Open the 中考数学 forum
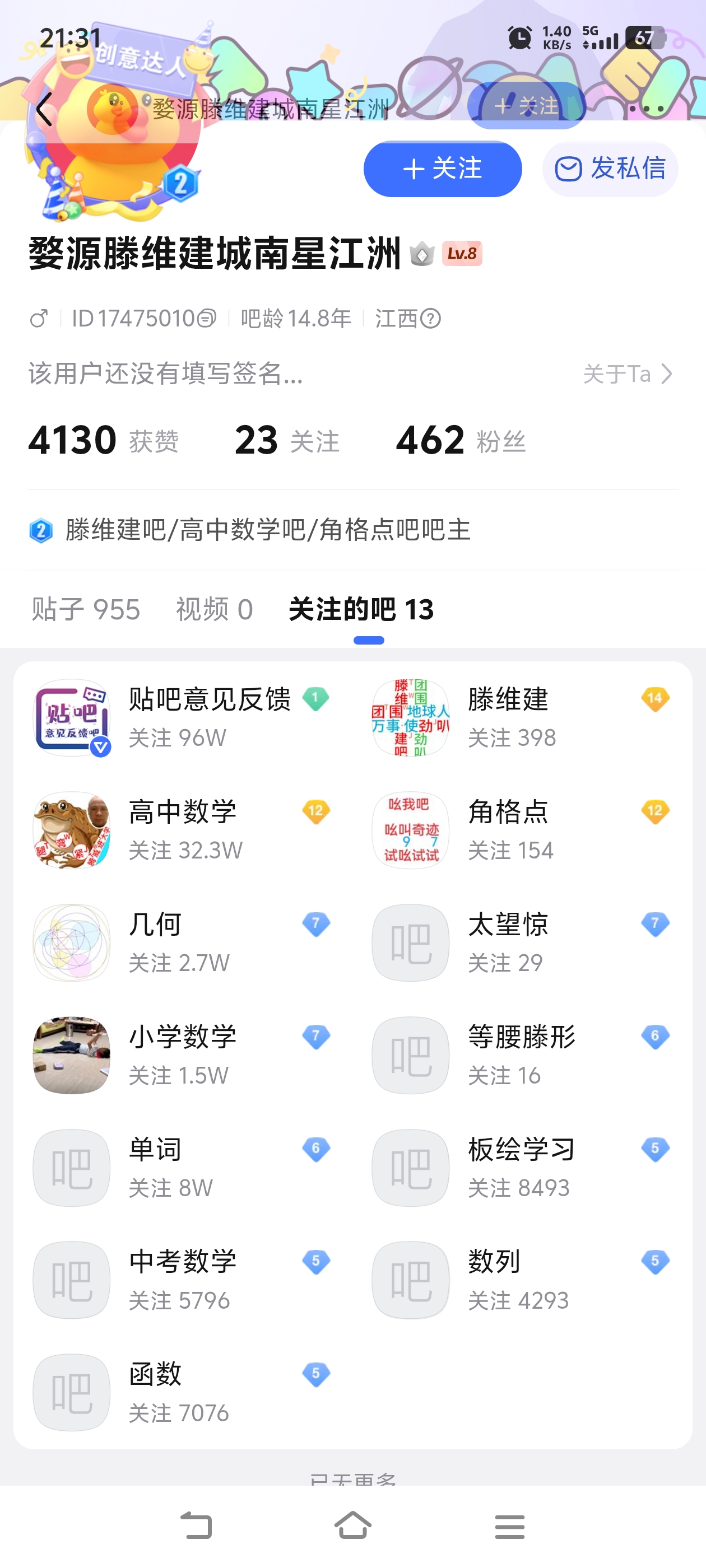The width and height of the screenshot is (706, 1568). point(183,1280)
